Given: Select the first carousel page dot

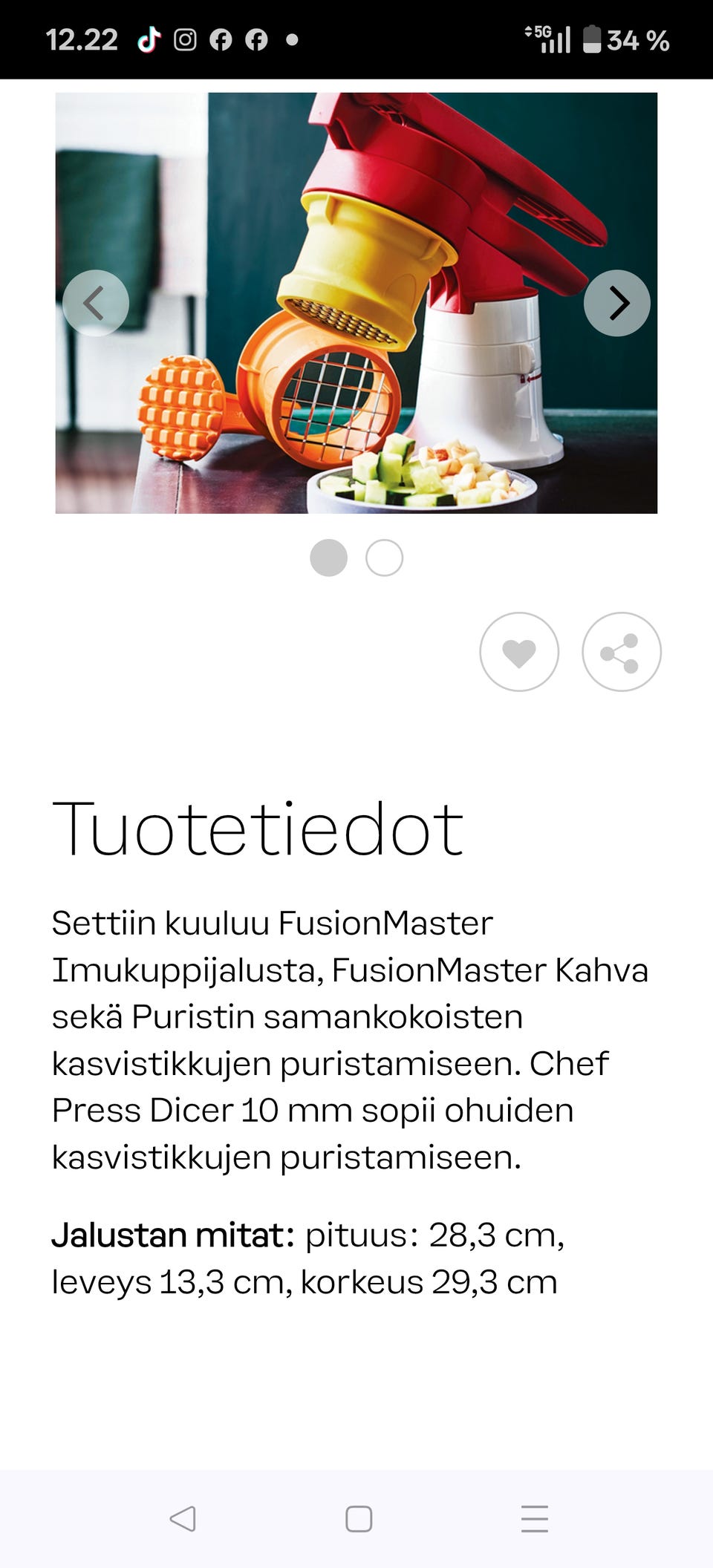Looking at the screenshot, I should pos(328,558).
